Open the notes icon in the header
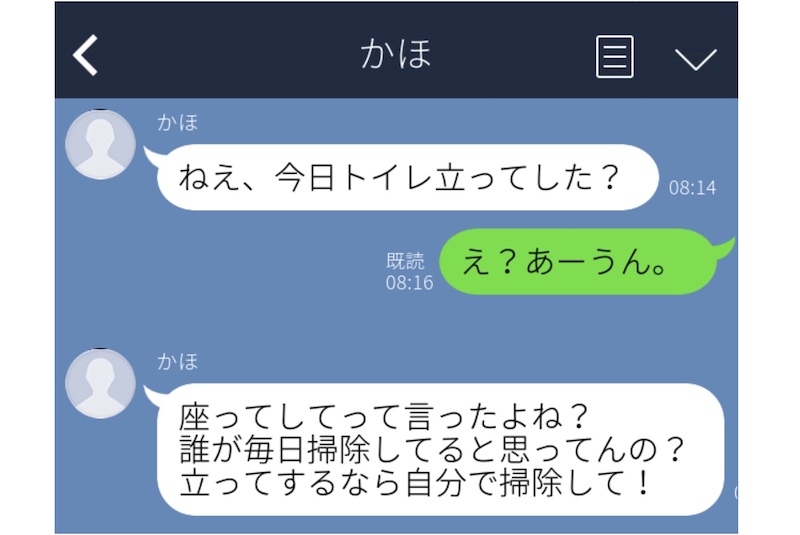 (614, 56)
